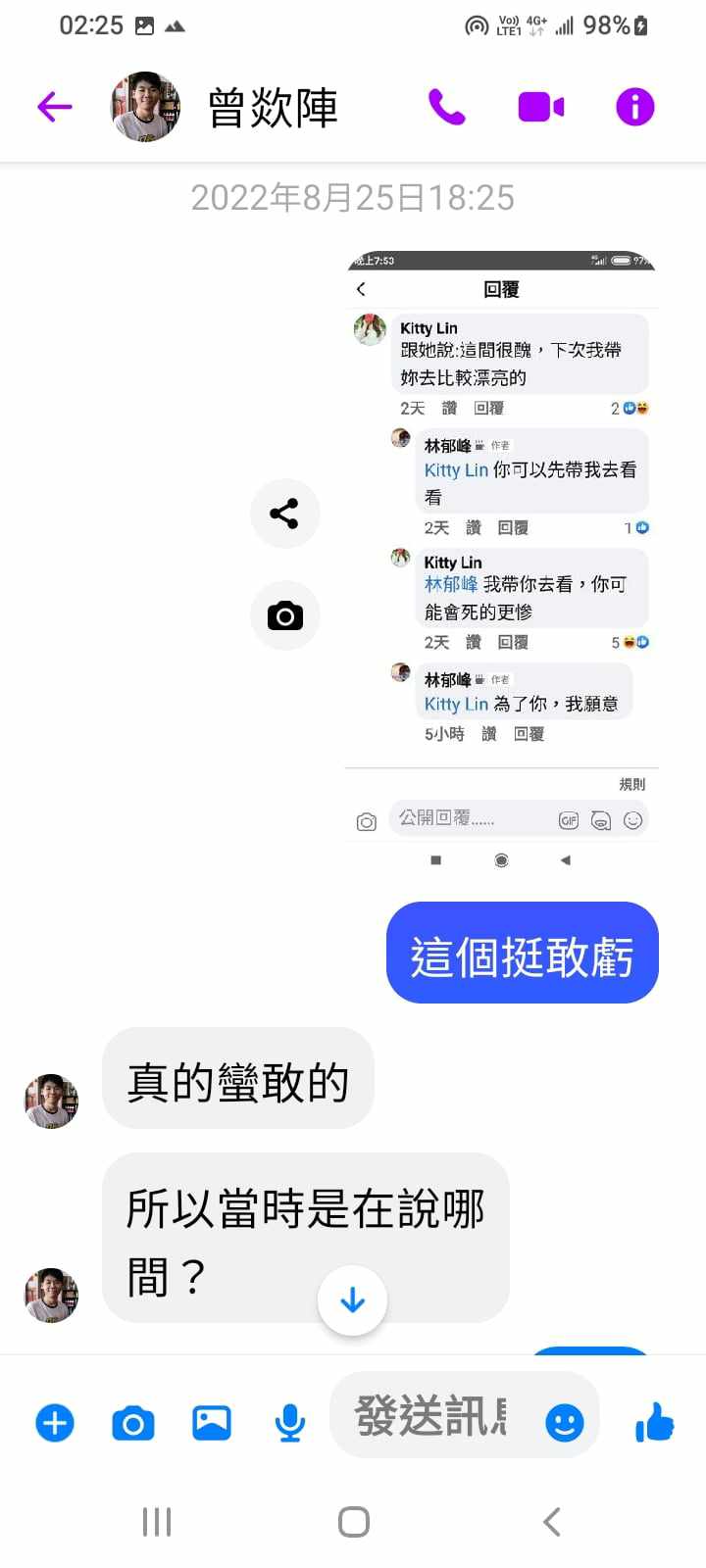Open conversation info details
The image size is (706, 1568).
[634, 107]
